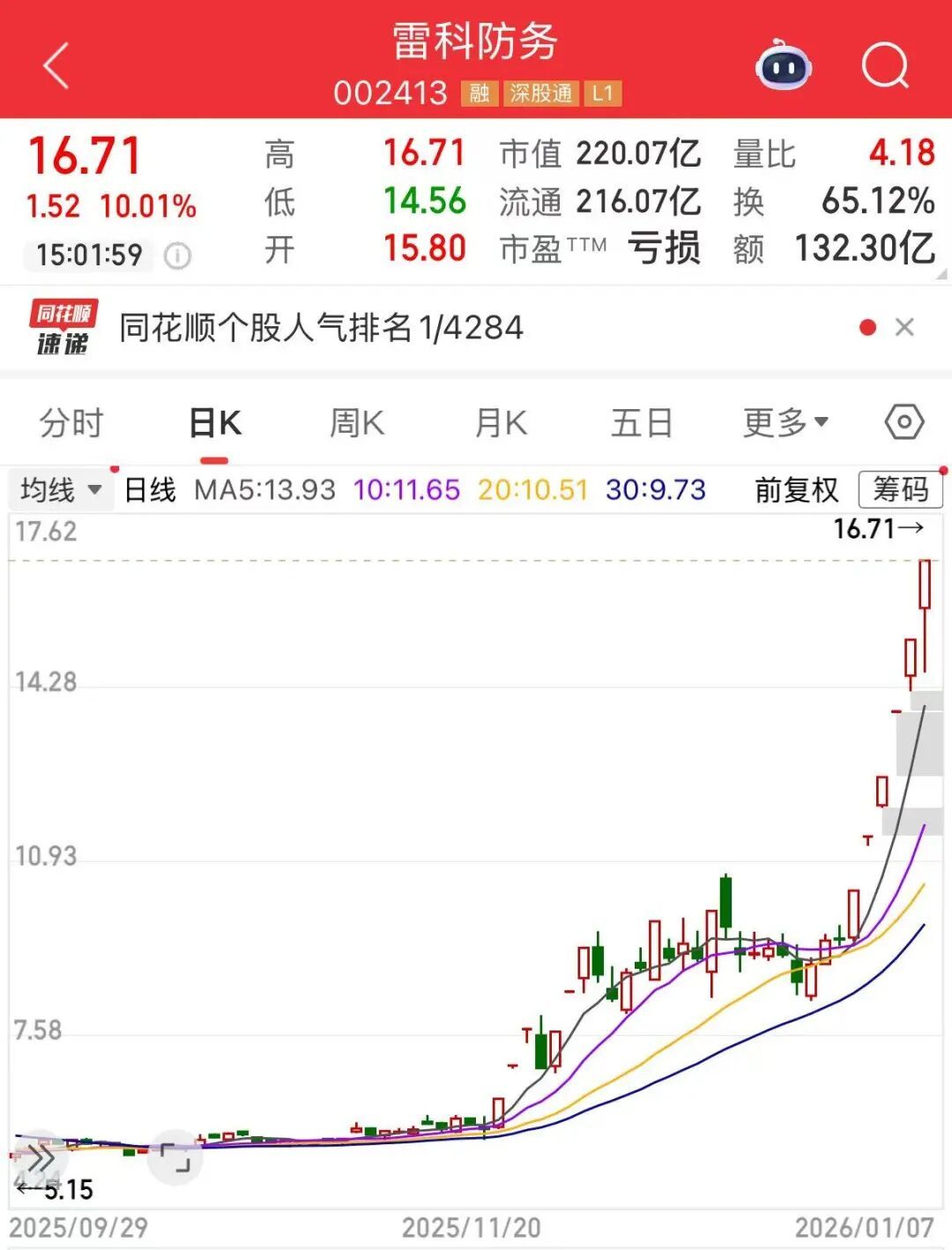
Task: Select the 日K chart tab
Action: coord(215,423)
